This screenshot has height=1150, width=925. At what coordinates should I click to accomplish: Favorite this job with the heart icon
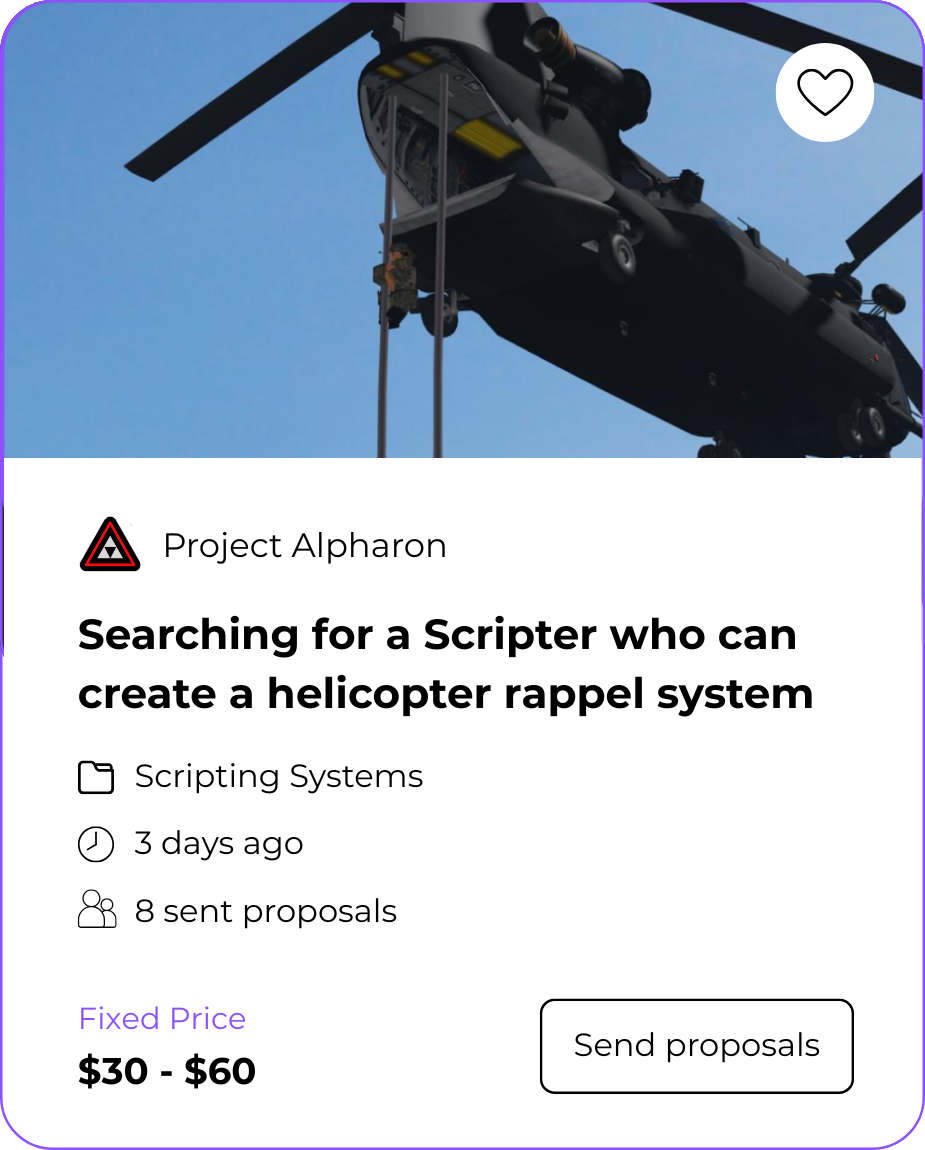pyautogui.click(x=825, y=93)
